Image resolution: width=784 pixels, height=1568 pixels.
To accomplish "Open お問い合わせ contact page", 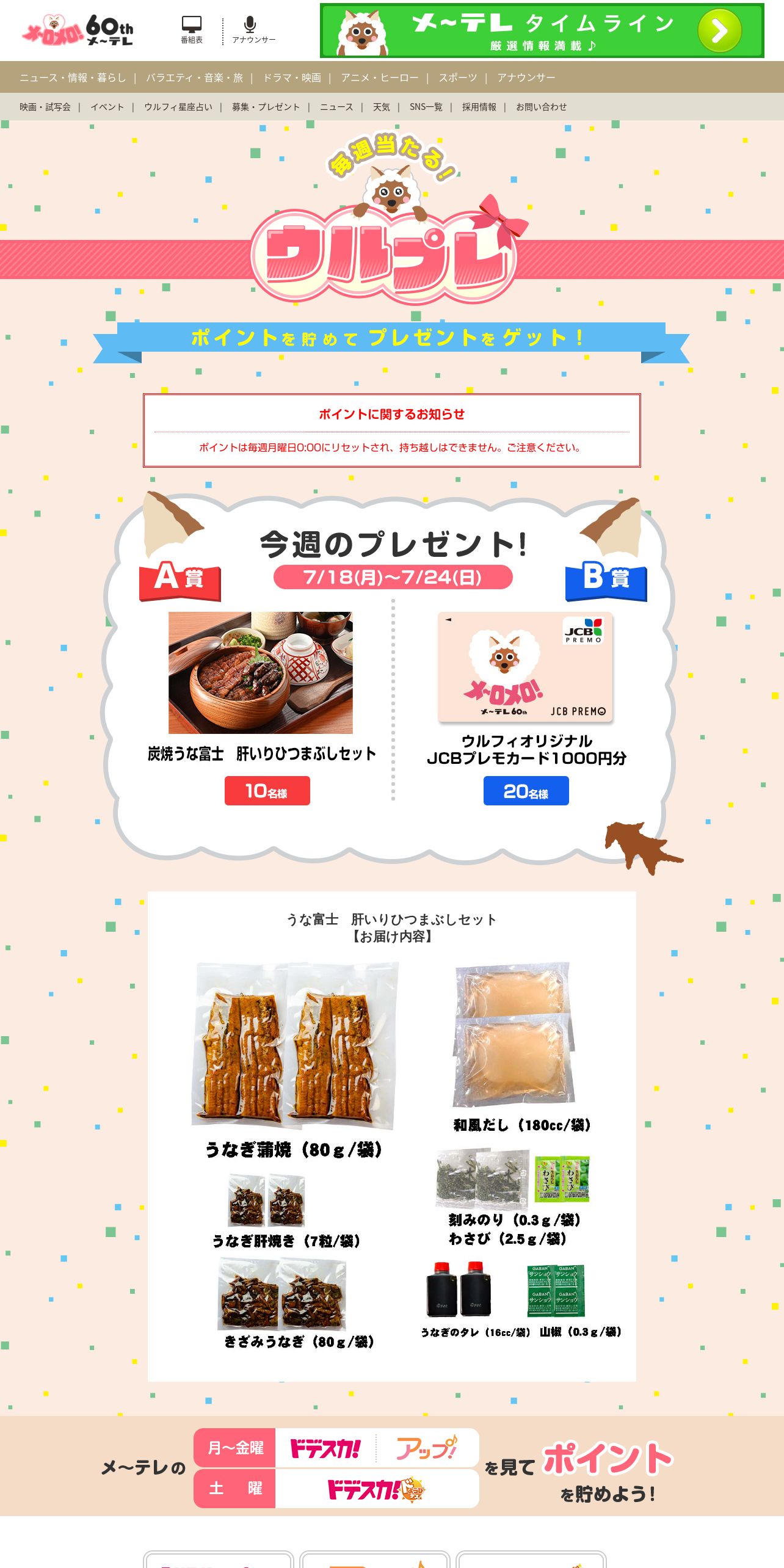I will pyautogui.click(x=542, y=107).
